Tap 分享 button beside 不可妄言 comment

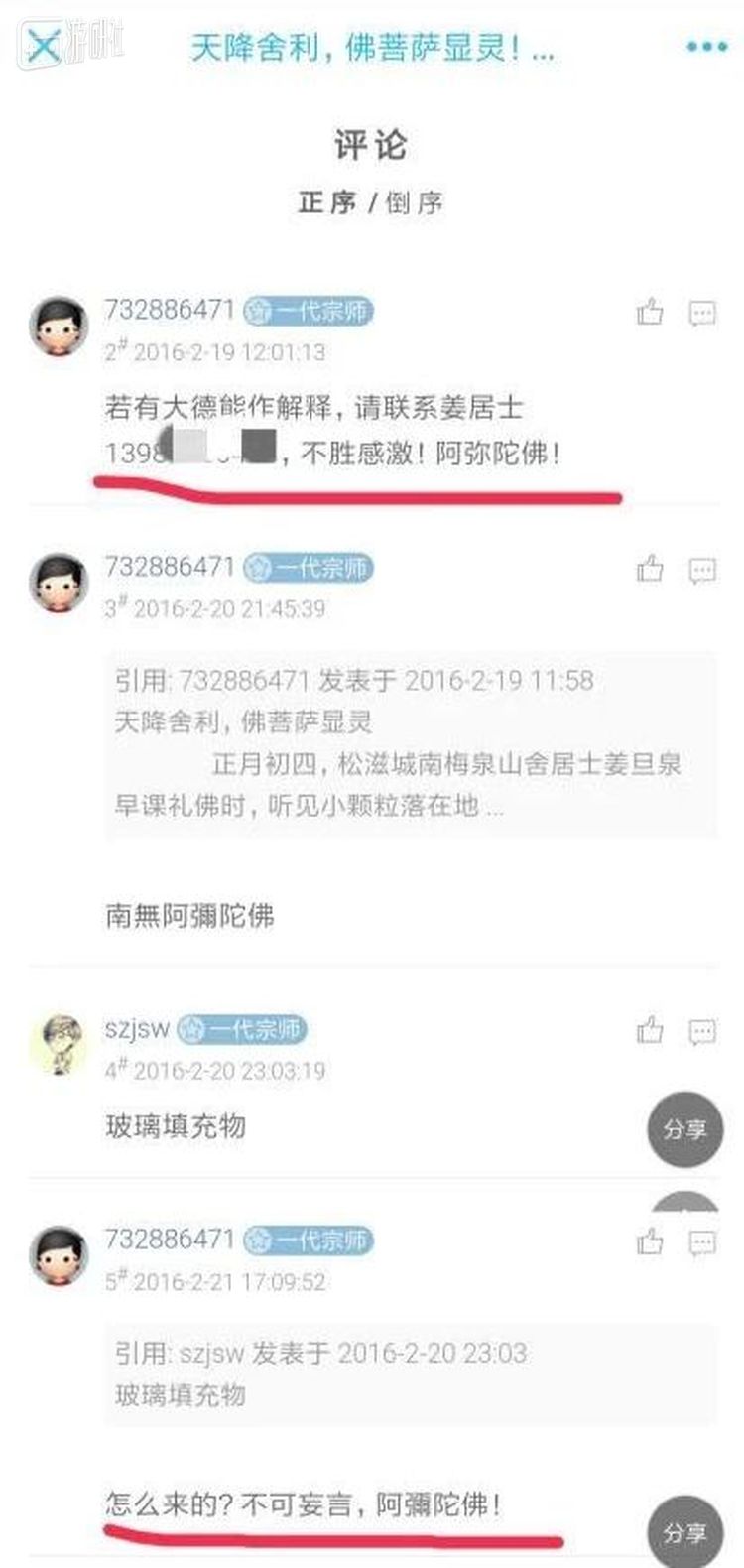pos(684,1532)
